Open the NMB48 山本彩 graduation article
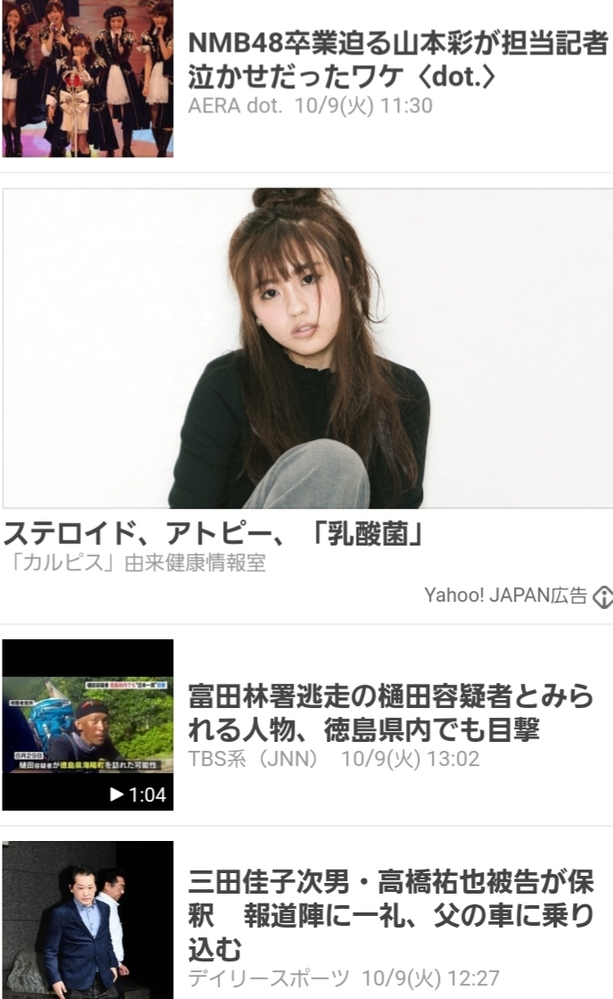 coord(397,59)
